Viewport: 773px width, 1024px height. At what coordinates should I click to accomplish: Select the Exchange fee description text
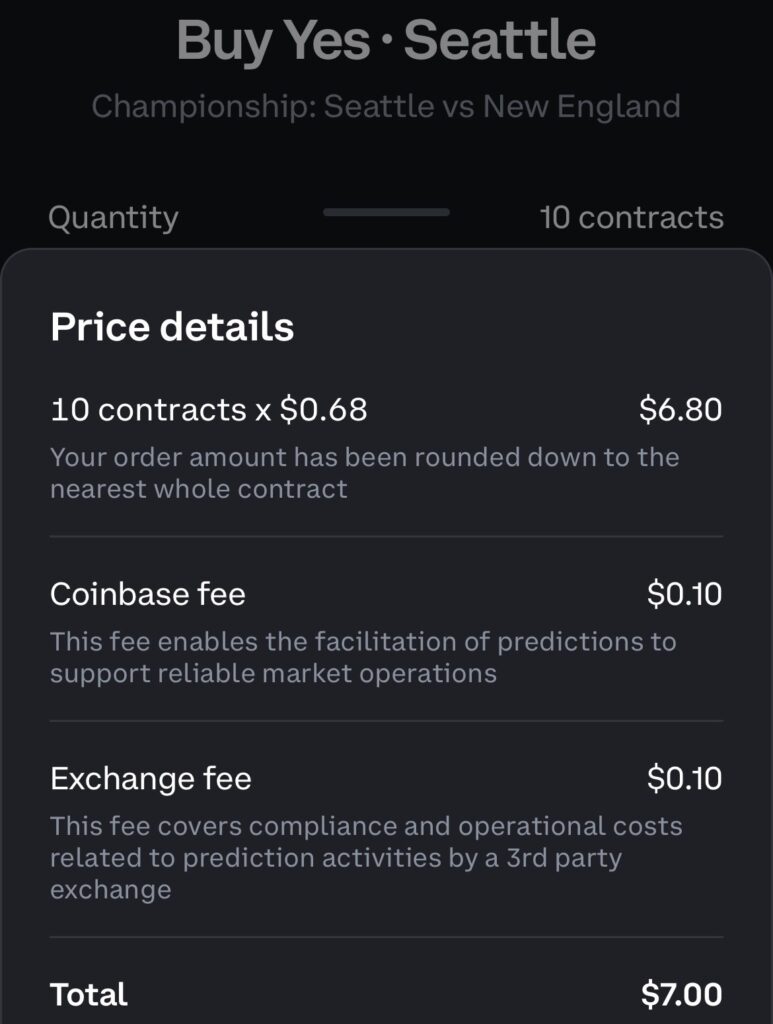click(x=365, y=857)
